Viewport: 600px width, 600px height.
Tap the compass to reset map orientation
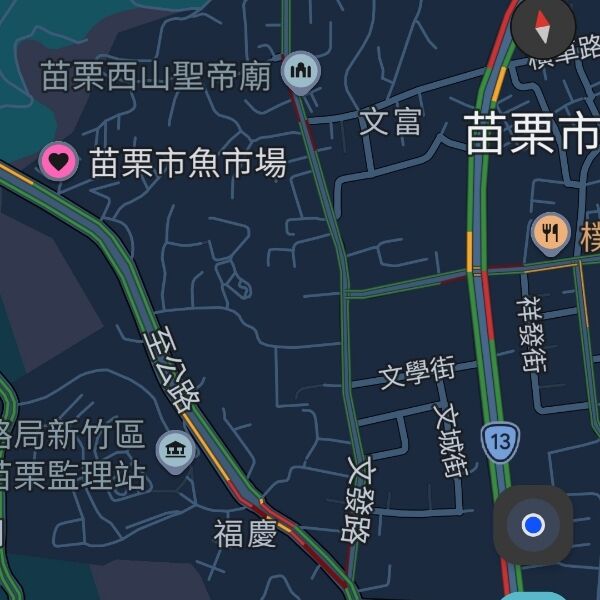(x=543, y=26)
